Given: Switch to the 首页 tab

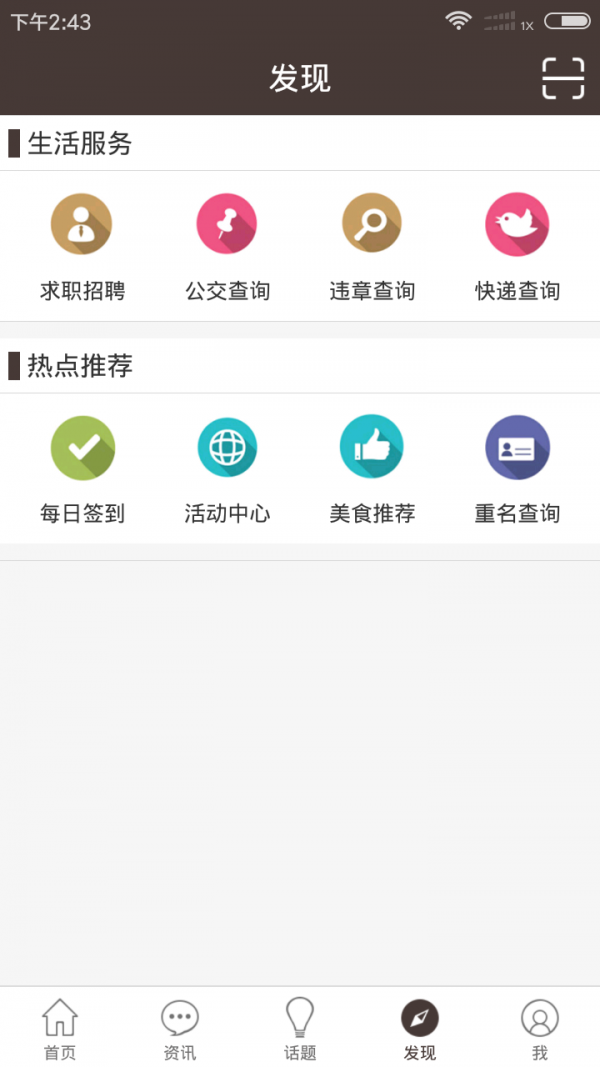Looking at the screenshot, I should pyautogui.click(x=60, y=1028).
